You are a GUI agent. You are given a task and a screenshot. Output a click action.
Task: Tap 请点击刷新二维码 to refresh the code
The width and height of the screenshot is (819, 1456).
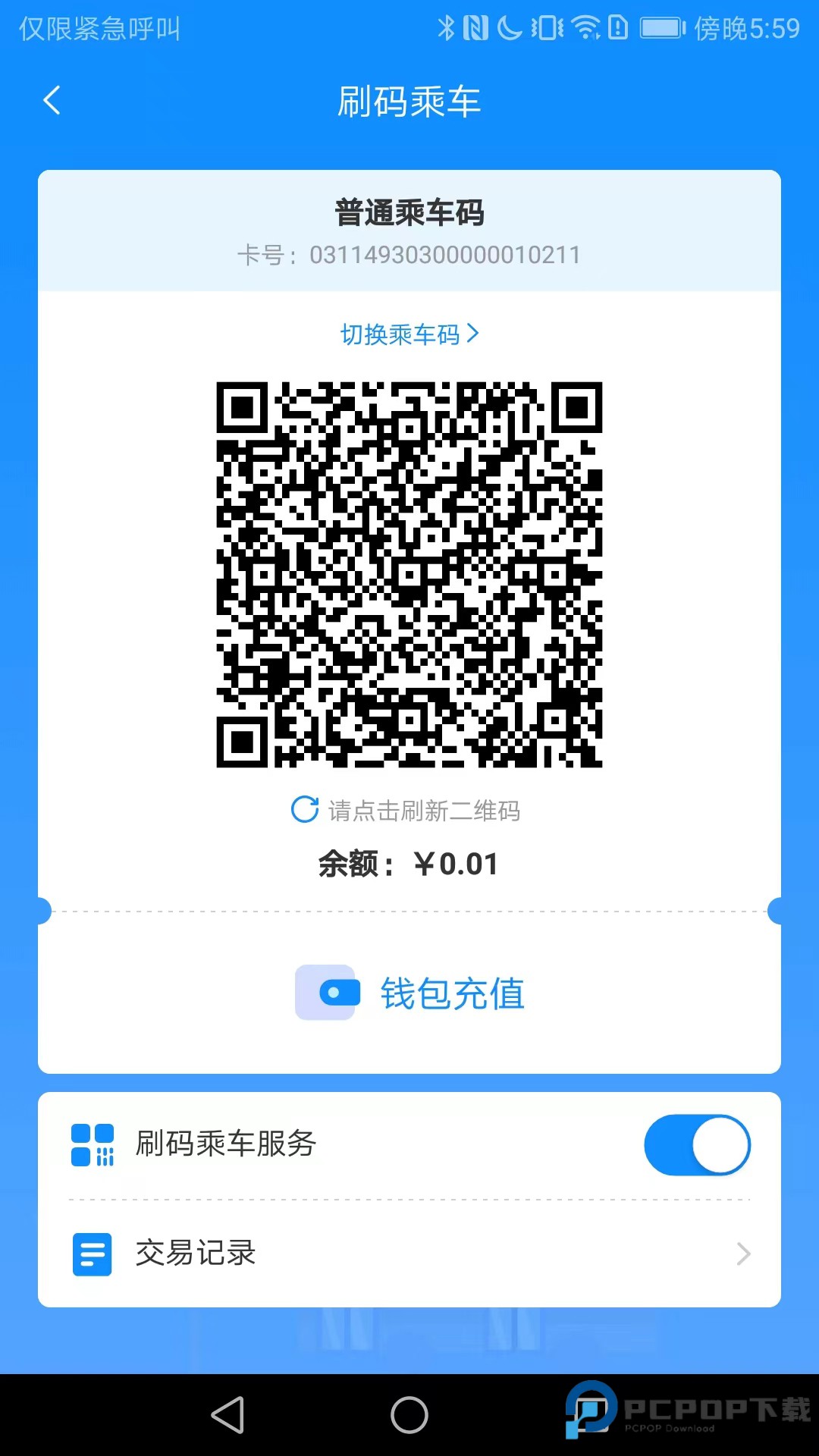[x=425, y=810]
